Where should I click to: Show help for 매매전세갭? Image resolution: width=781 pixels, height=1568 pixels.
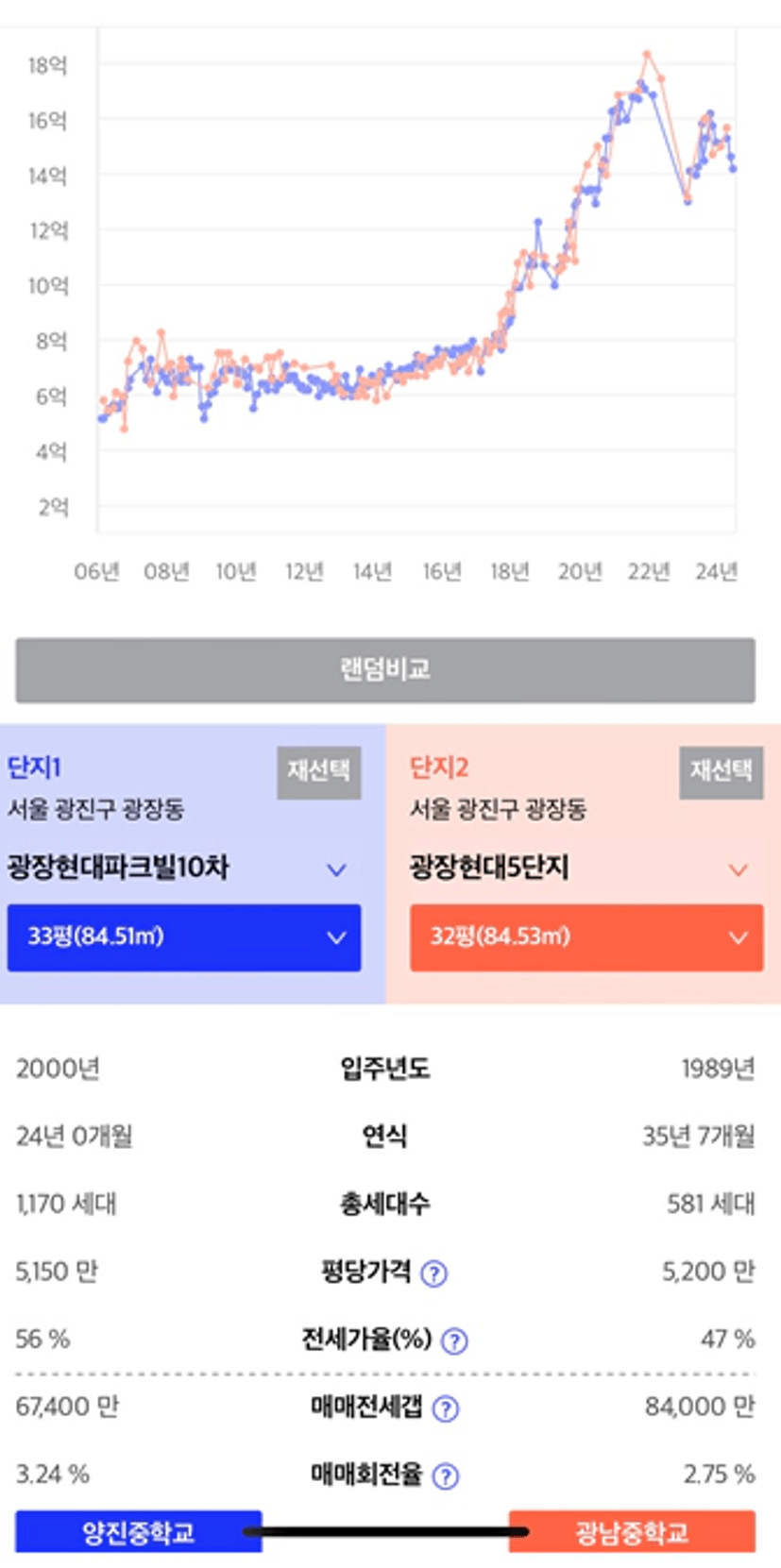[x=445, y=1408]
